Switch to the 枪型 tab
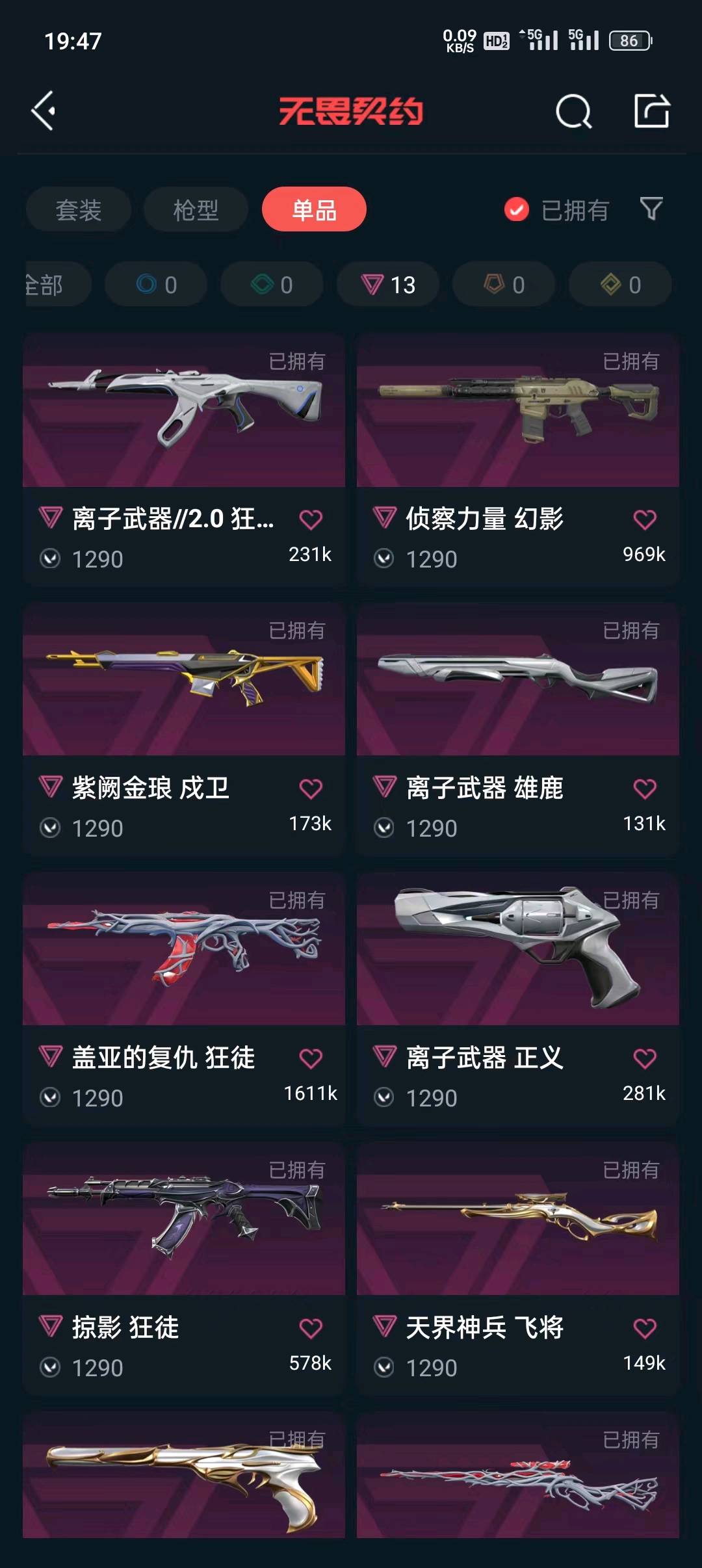 pyautogui.click(x=196, y=209)
